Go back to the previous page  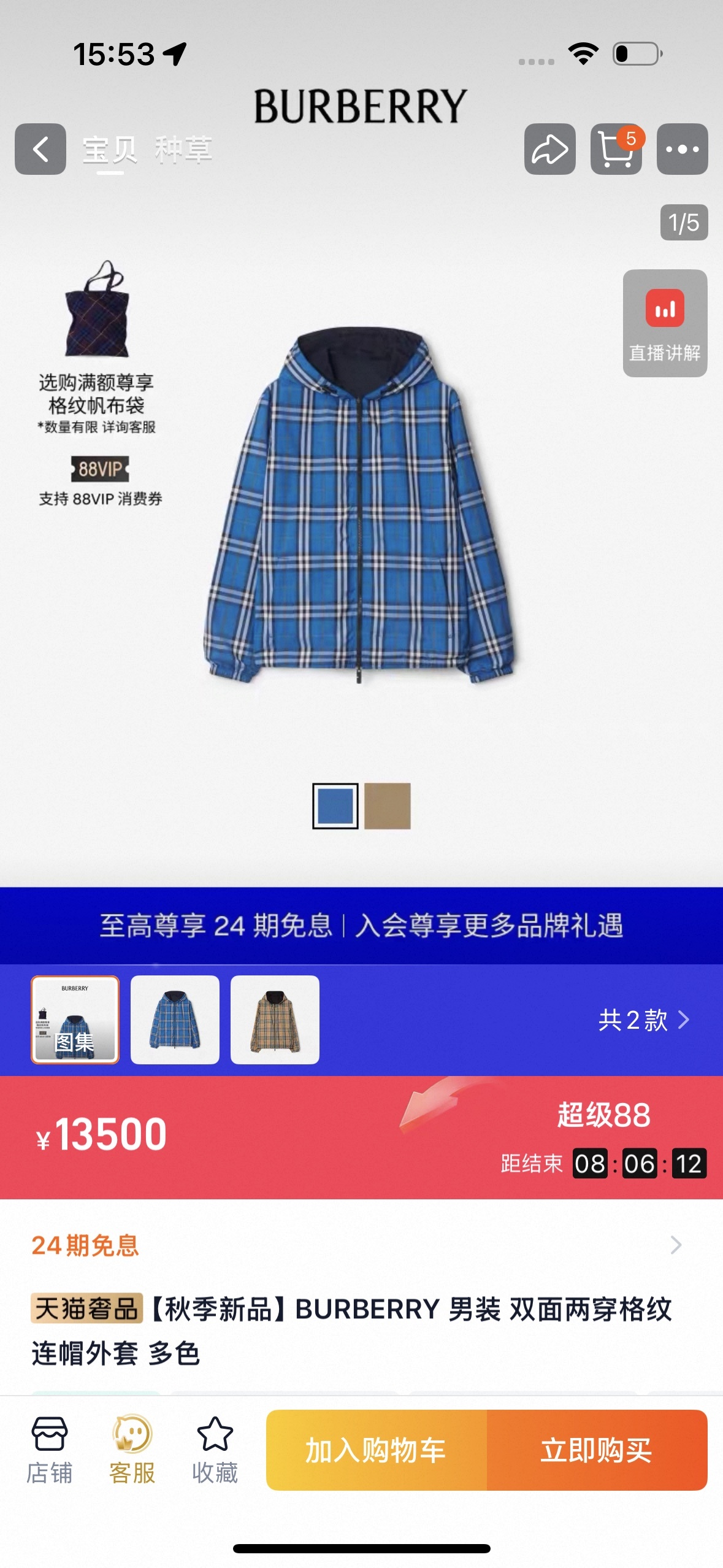pos(40,149)
